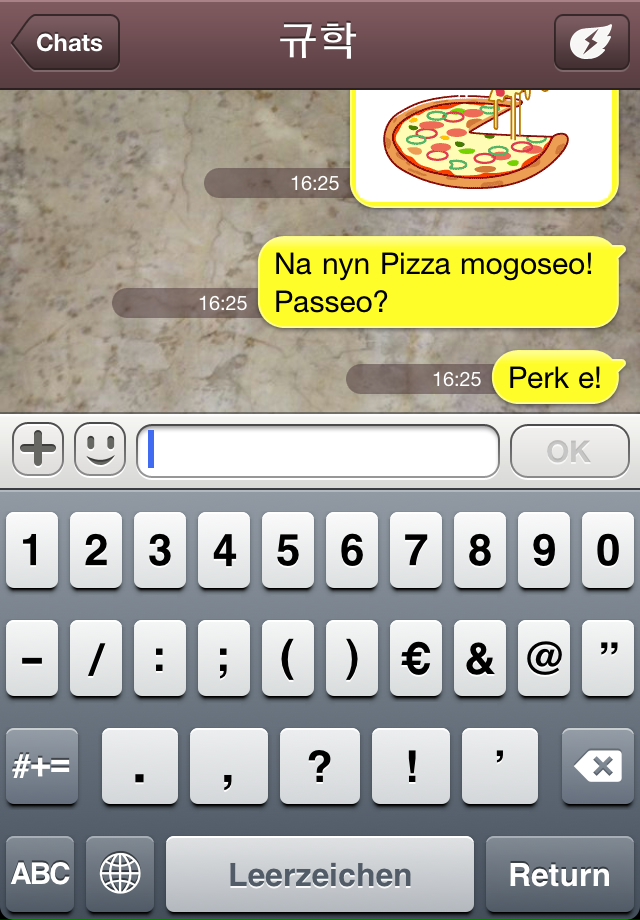Switch to the #+= symbols keyboard

click(41, 767)
